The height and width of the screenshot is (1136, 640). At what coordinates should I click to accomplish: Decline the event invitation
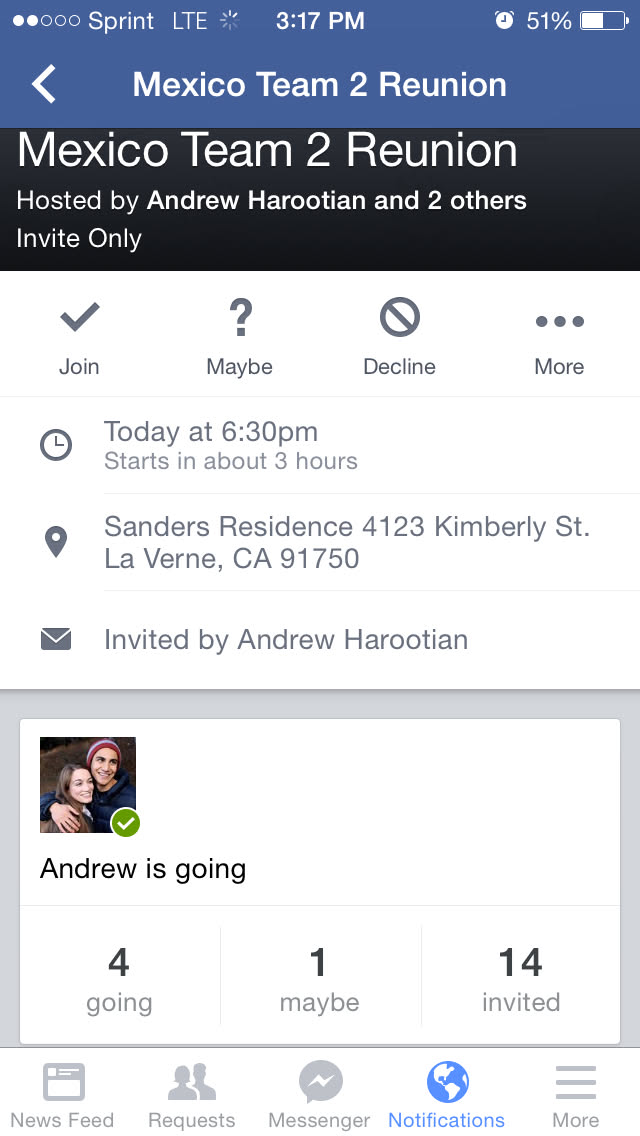pyautogui.click(x=399, y=337)
